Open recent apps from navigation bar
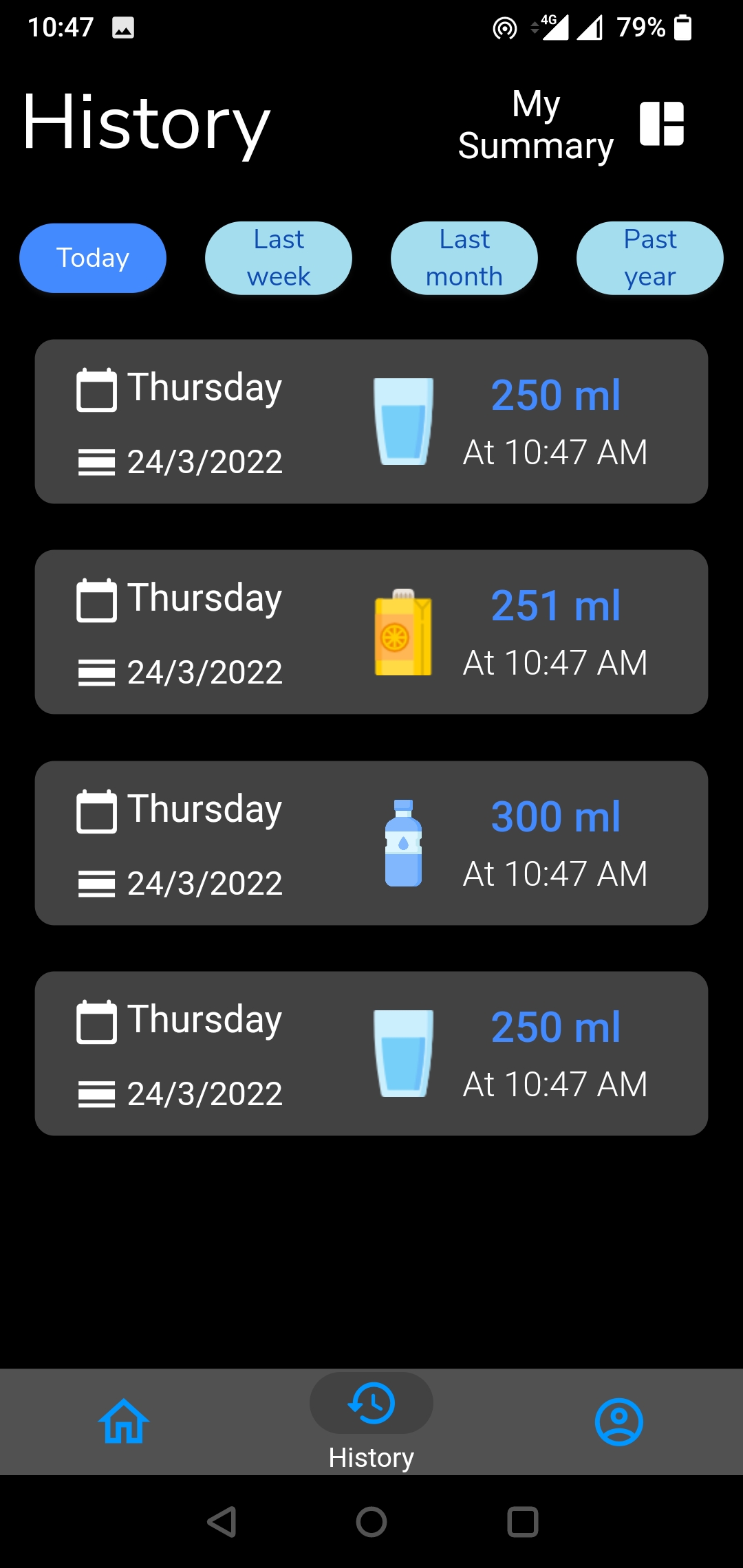Image resolution: width=743 pixels, height=1568 pixels. (x=523, y=1521)
